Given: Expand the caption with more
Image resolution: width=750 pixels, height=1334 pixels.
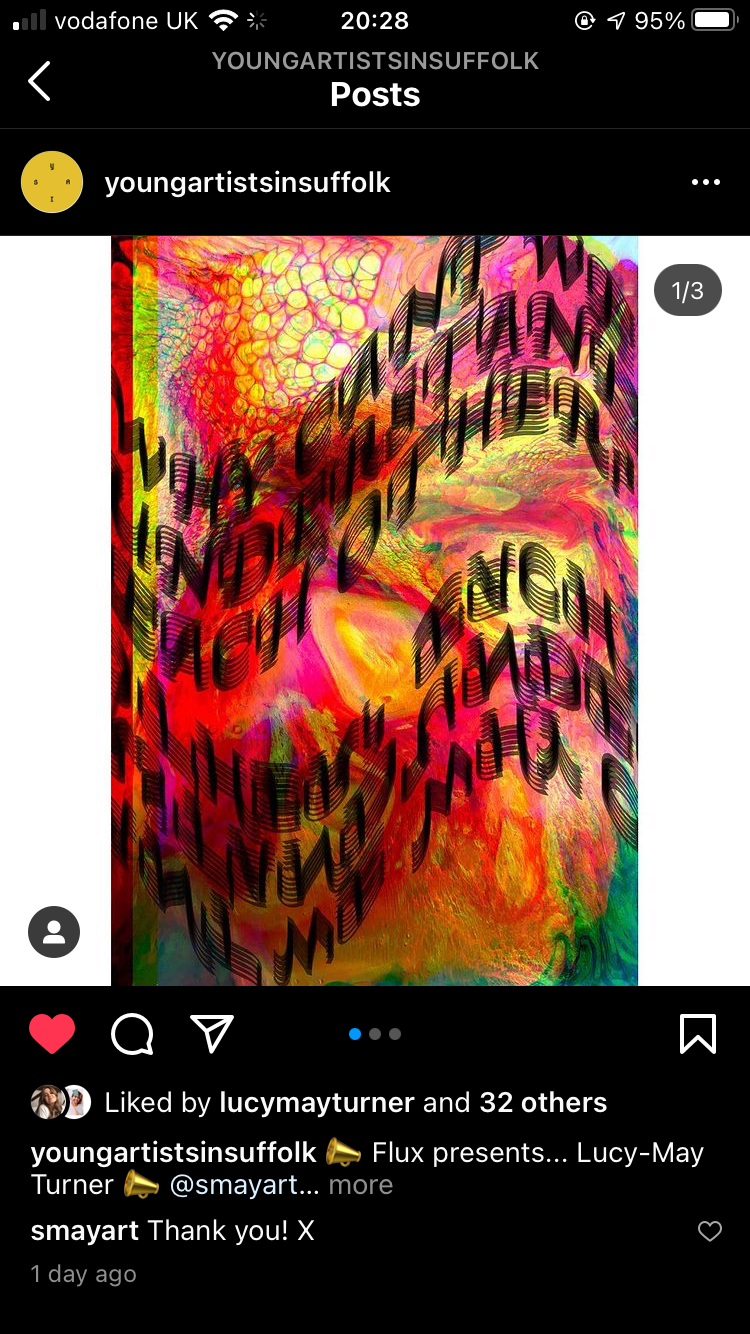Looking at the screenshot, I should pos(361,1185).
